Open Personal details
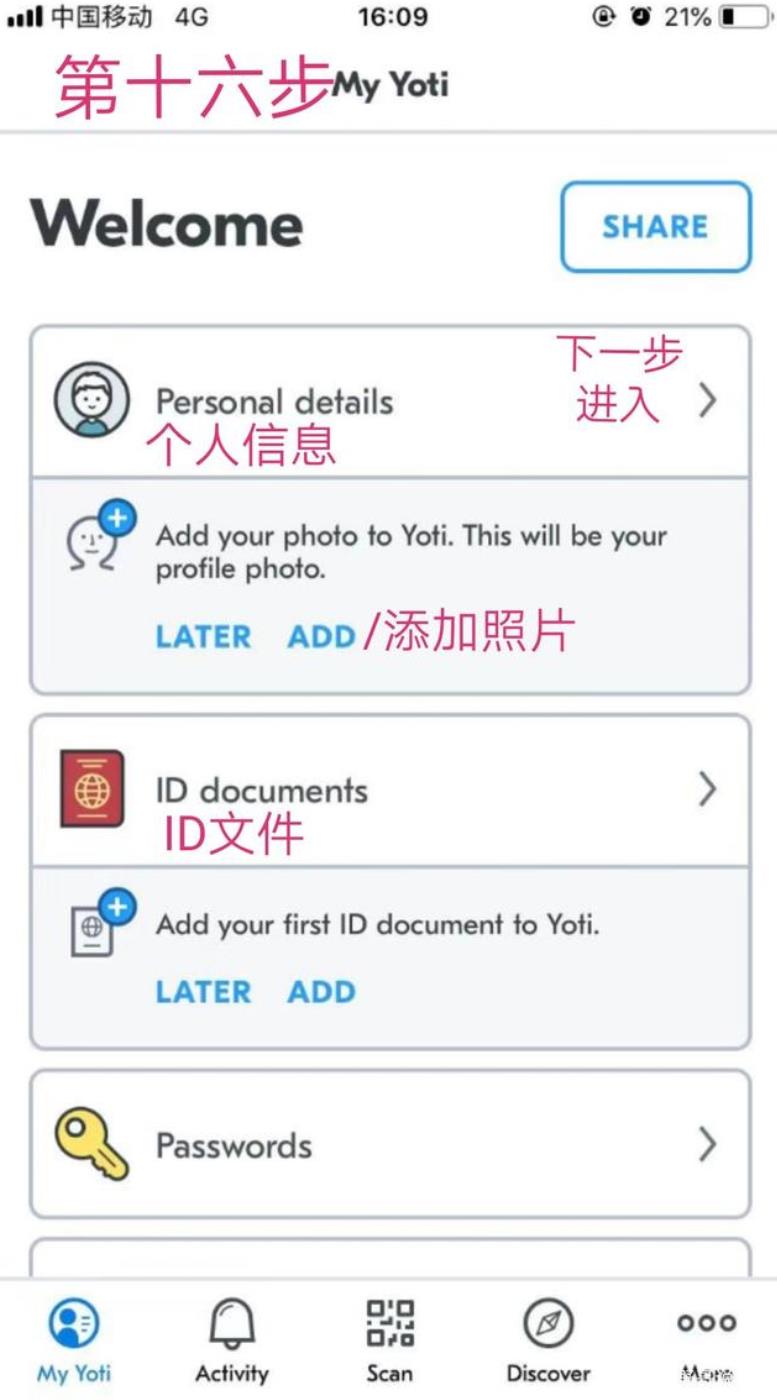The height and width of the screenshot is (1400, 777). point(390,401)
